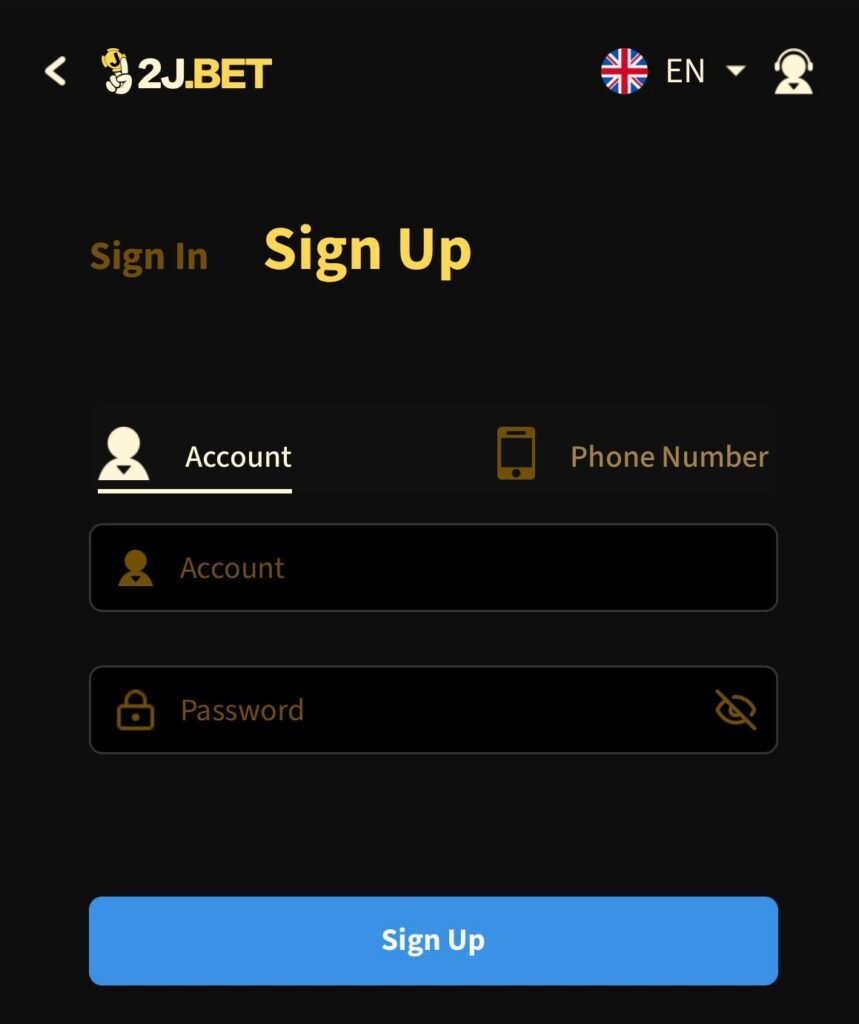Toggle password visibility eye icon
Screen dimensions: 859x1024
[736, 710]
